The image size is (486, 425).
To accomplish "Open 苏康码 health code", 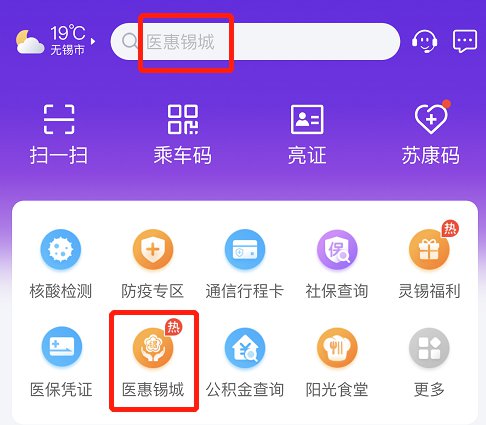I will pos(431,133).
